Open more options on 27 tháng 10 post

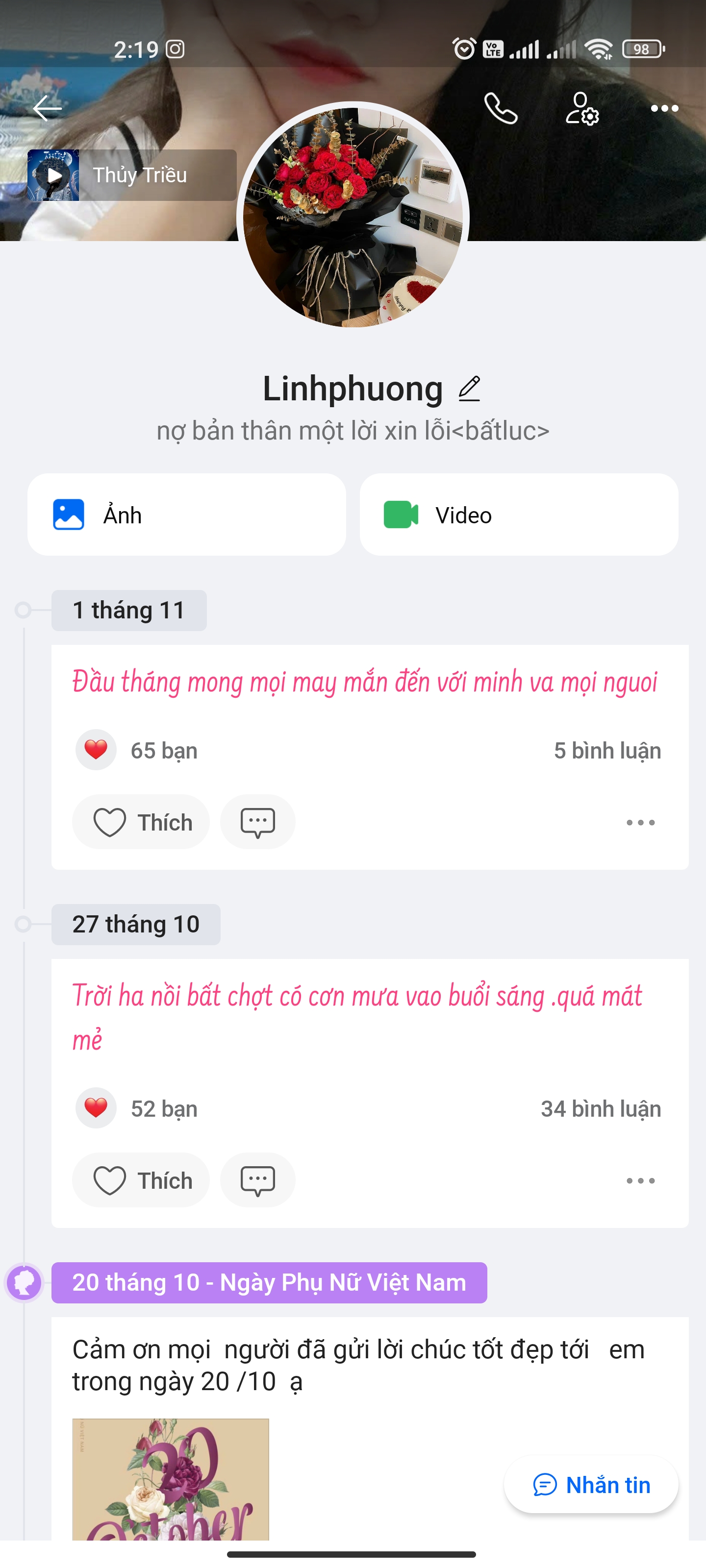640,1179
